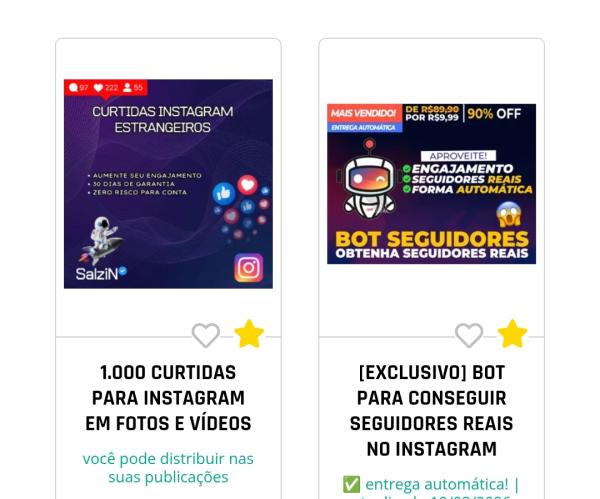
Task: Open 1.000 Curtidas para Instagram title link
Action: coord(168,398)
